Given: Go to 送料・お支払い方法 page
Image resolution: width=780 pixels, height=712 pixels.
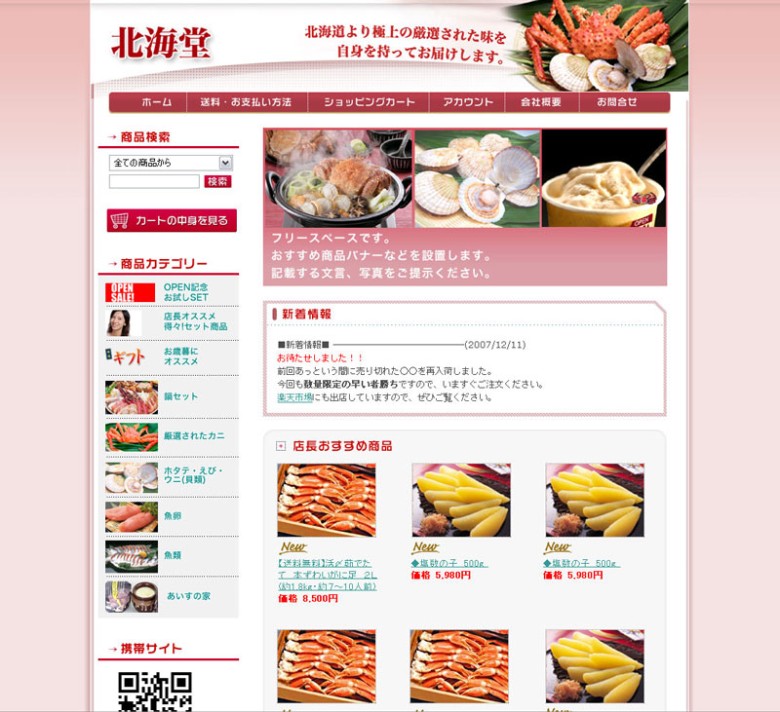Looking at the screenshot, I should pos(246,102).
